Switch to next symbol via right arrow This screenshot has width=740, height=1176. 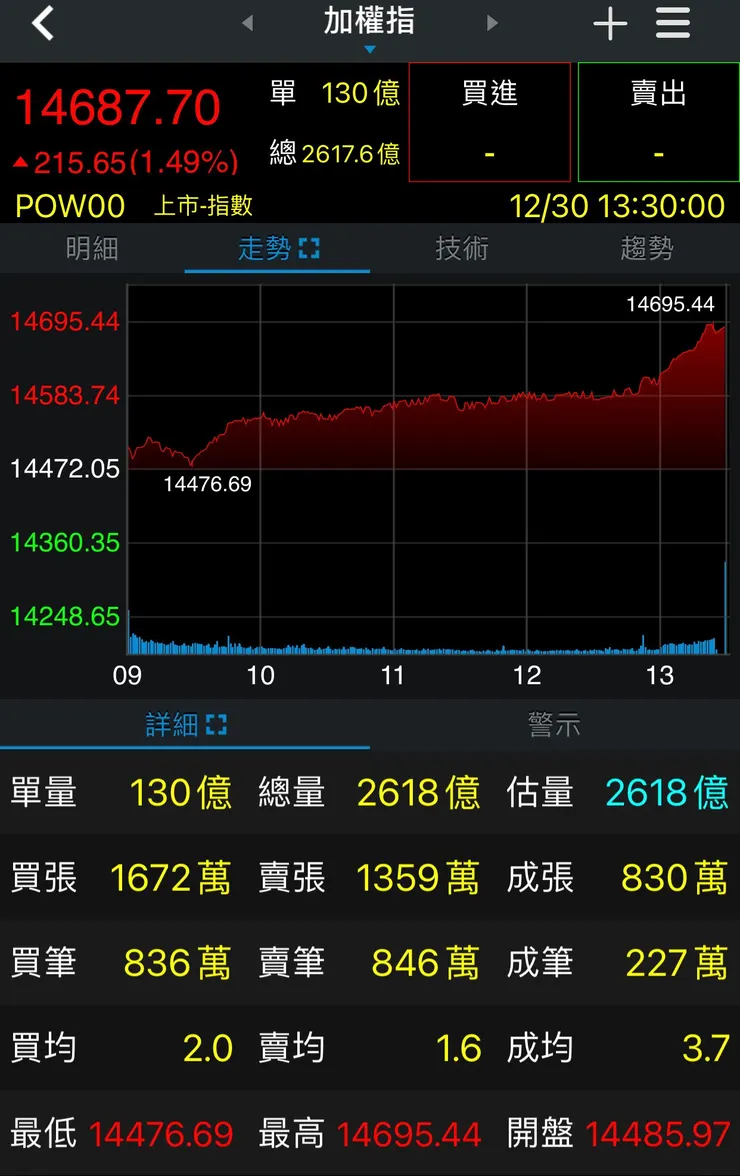[x=492, y=22]
